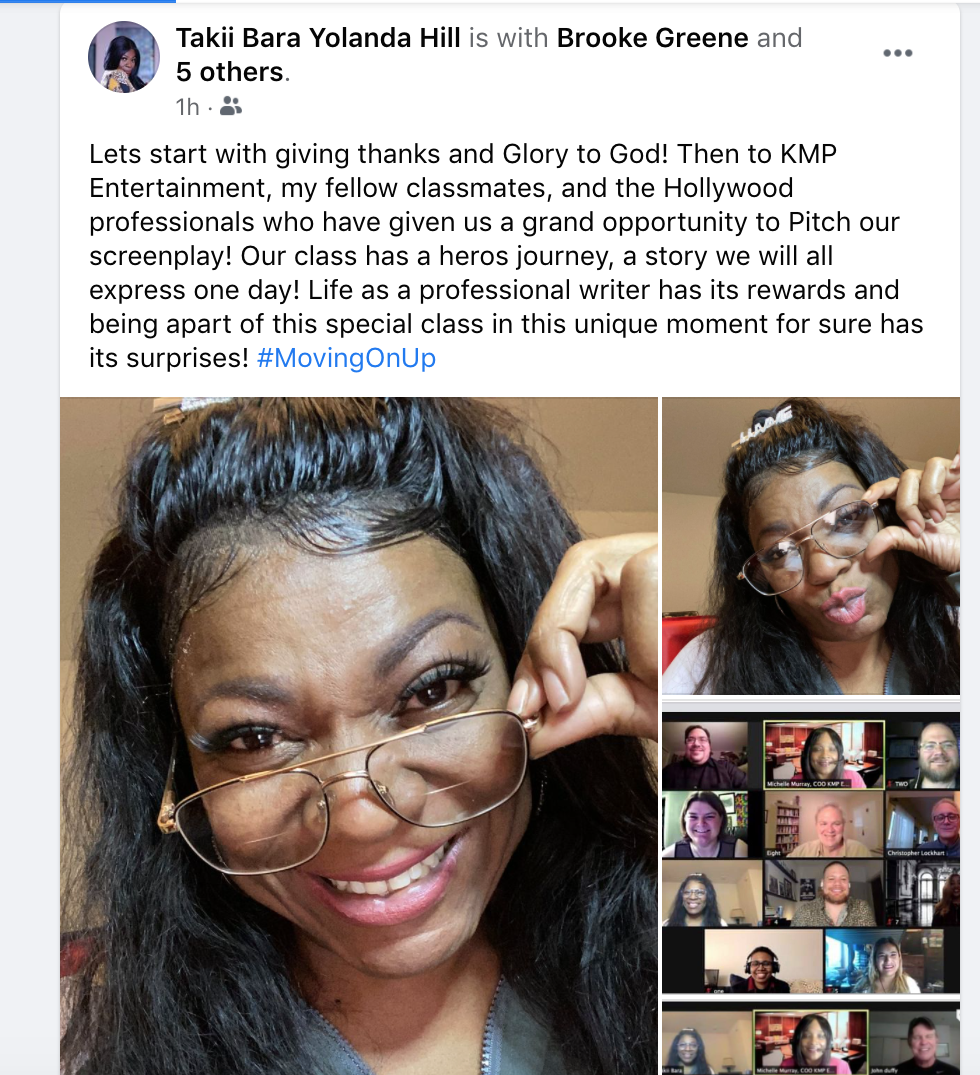
Task: Open Takii Bara Yolanda Hill's profile name link
Action: pos(318,38)
